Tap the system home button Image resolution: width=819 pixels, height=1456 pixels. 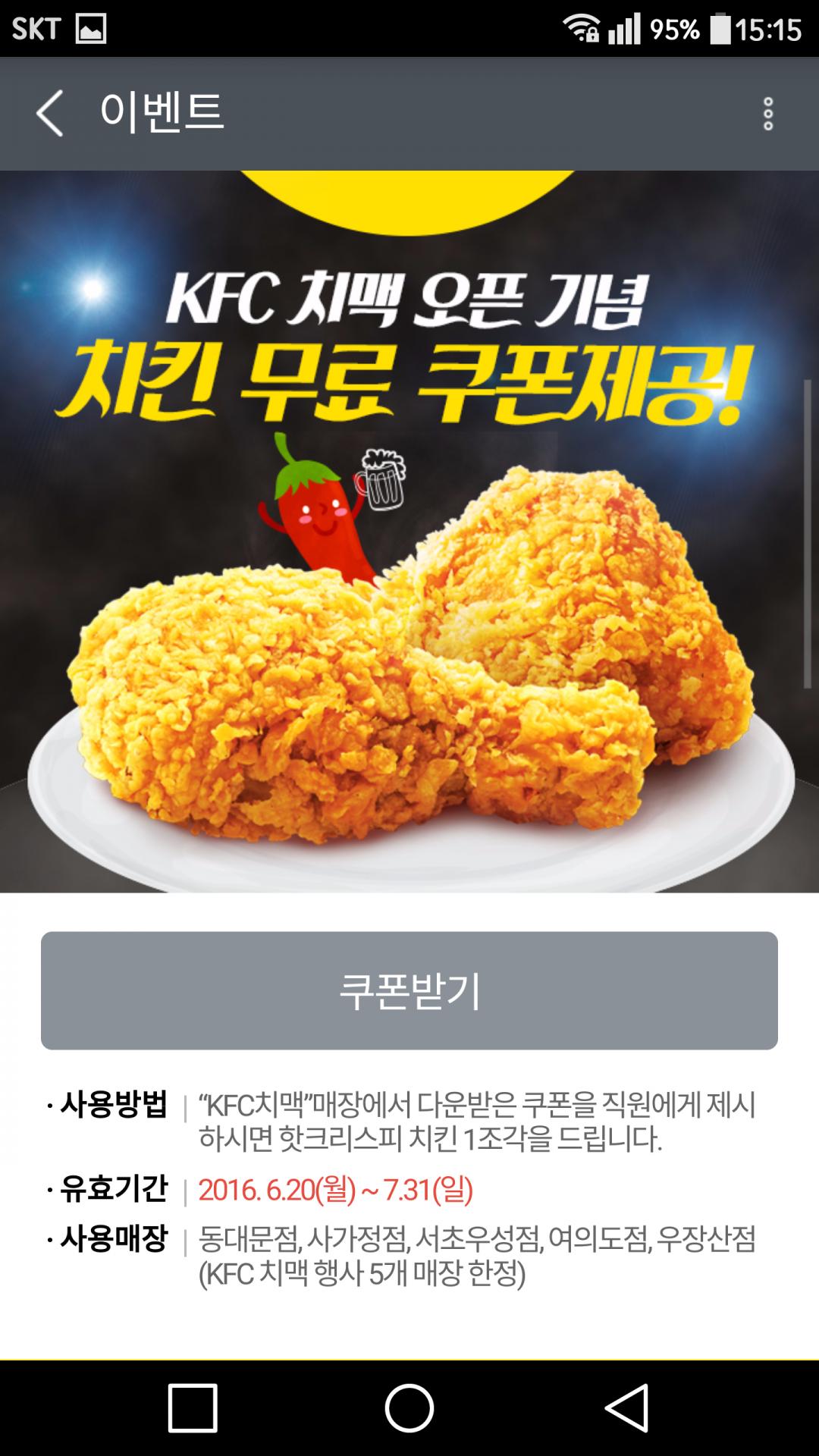click(x=409, y=1408)
